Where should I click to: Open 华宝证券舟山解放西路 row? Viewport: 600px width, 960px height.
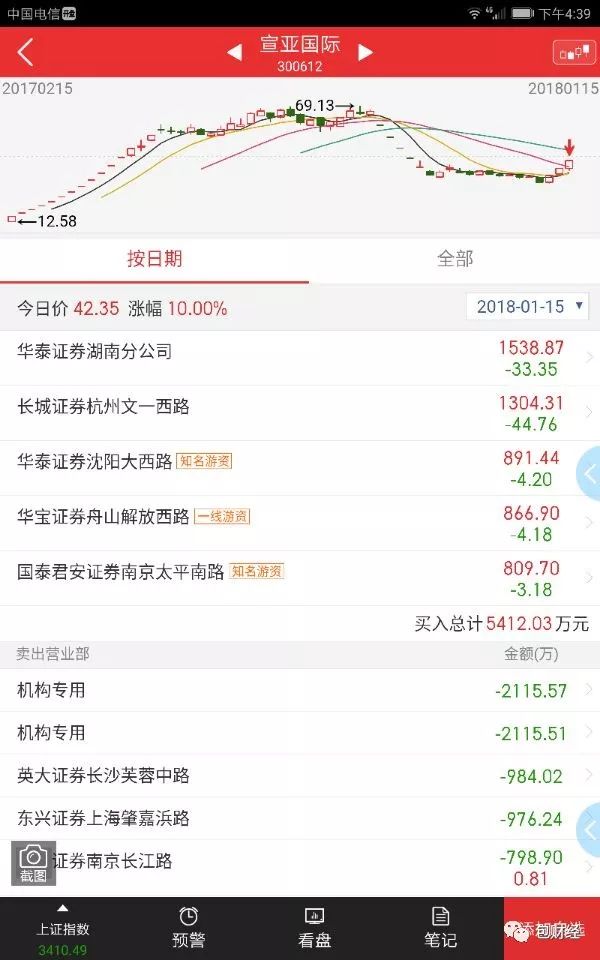point(300,523)
